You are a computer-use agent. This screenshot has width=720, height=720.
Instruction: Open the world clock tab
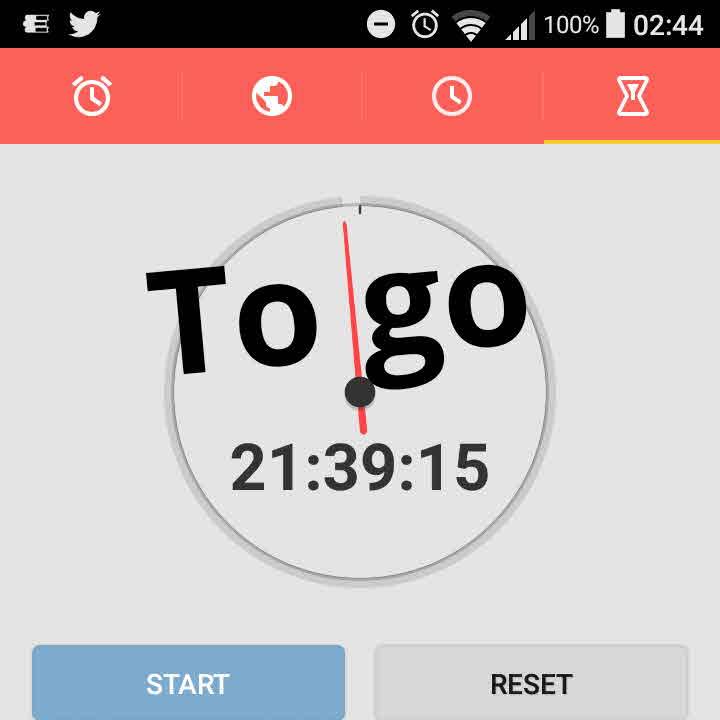coord(271,97)
